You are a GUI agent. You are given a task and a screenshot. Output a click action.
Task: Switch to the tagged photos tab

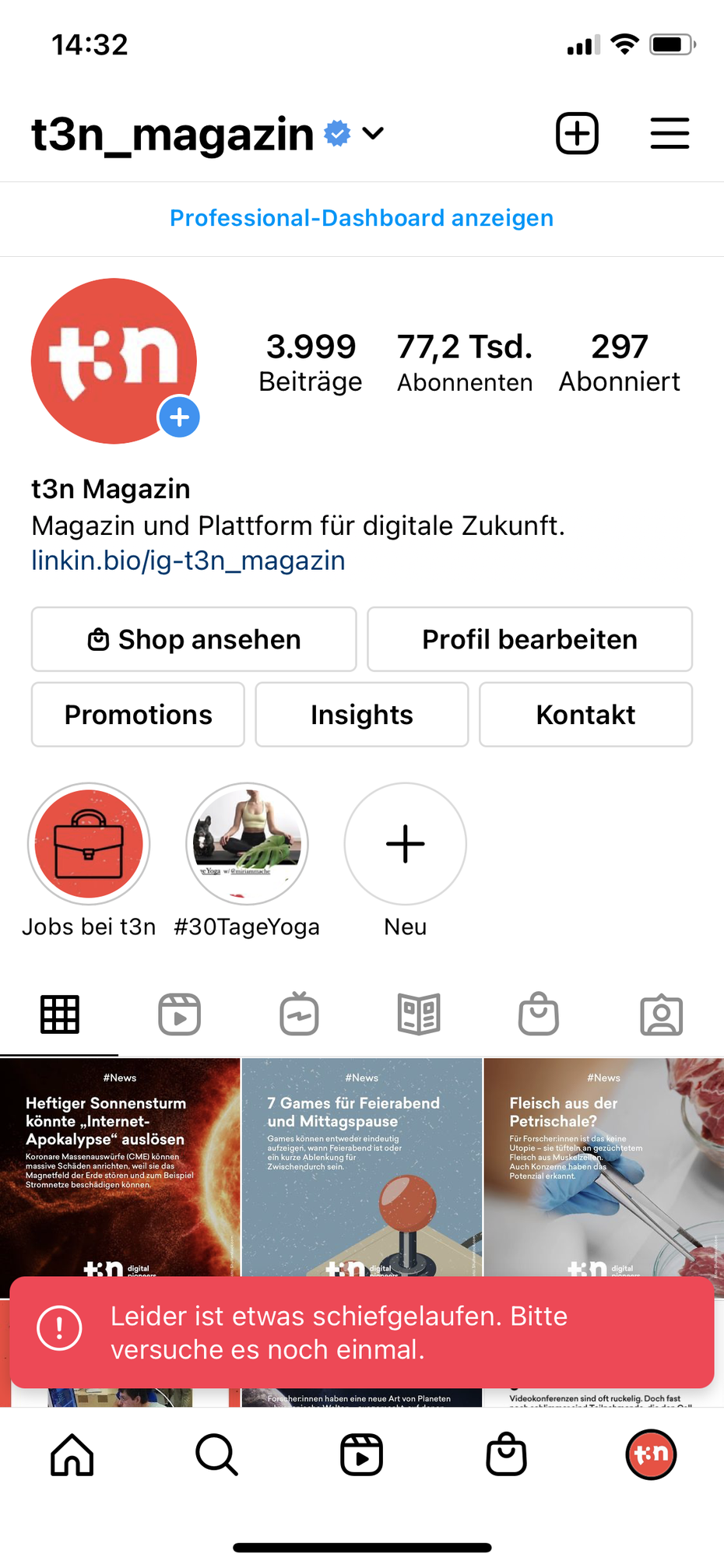pos(662,1014)
